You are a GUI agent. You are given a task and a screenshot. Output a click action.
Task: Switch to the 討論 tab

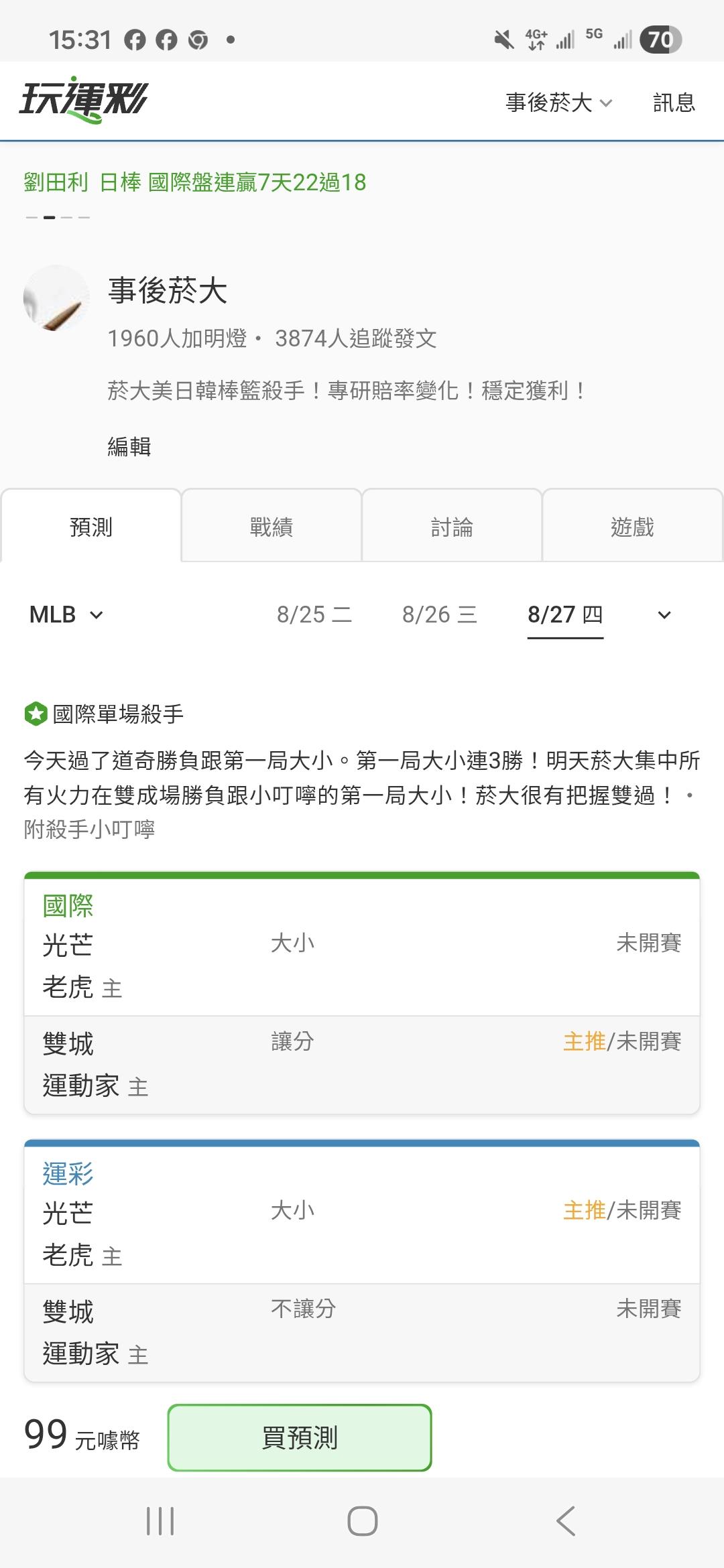pyautogui.click(x=452, y=527)
